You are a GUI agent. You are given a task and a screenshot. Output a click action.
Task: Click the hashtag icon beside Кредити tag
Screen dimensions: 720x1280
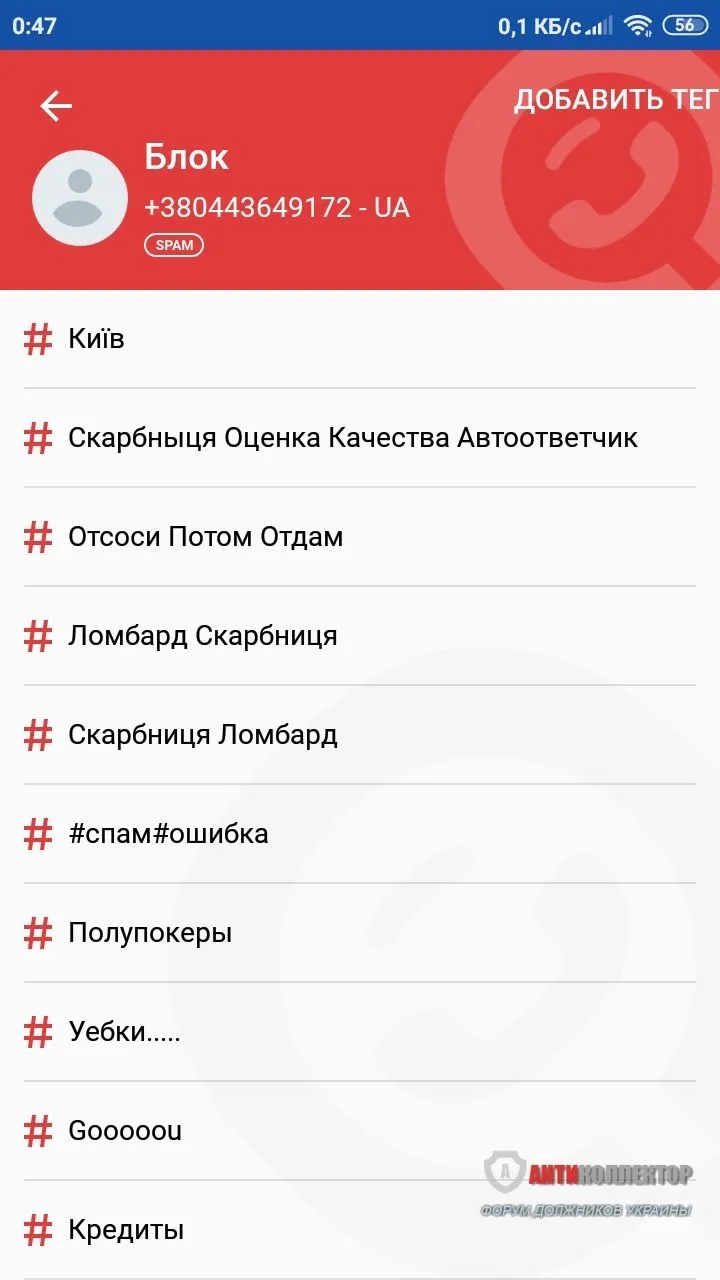(x=37, y=1231)
